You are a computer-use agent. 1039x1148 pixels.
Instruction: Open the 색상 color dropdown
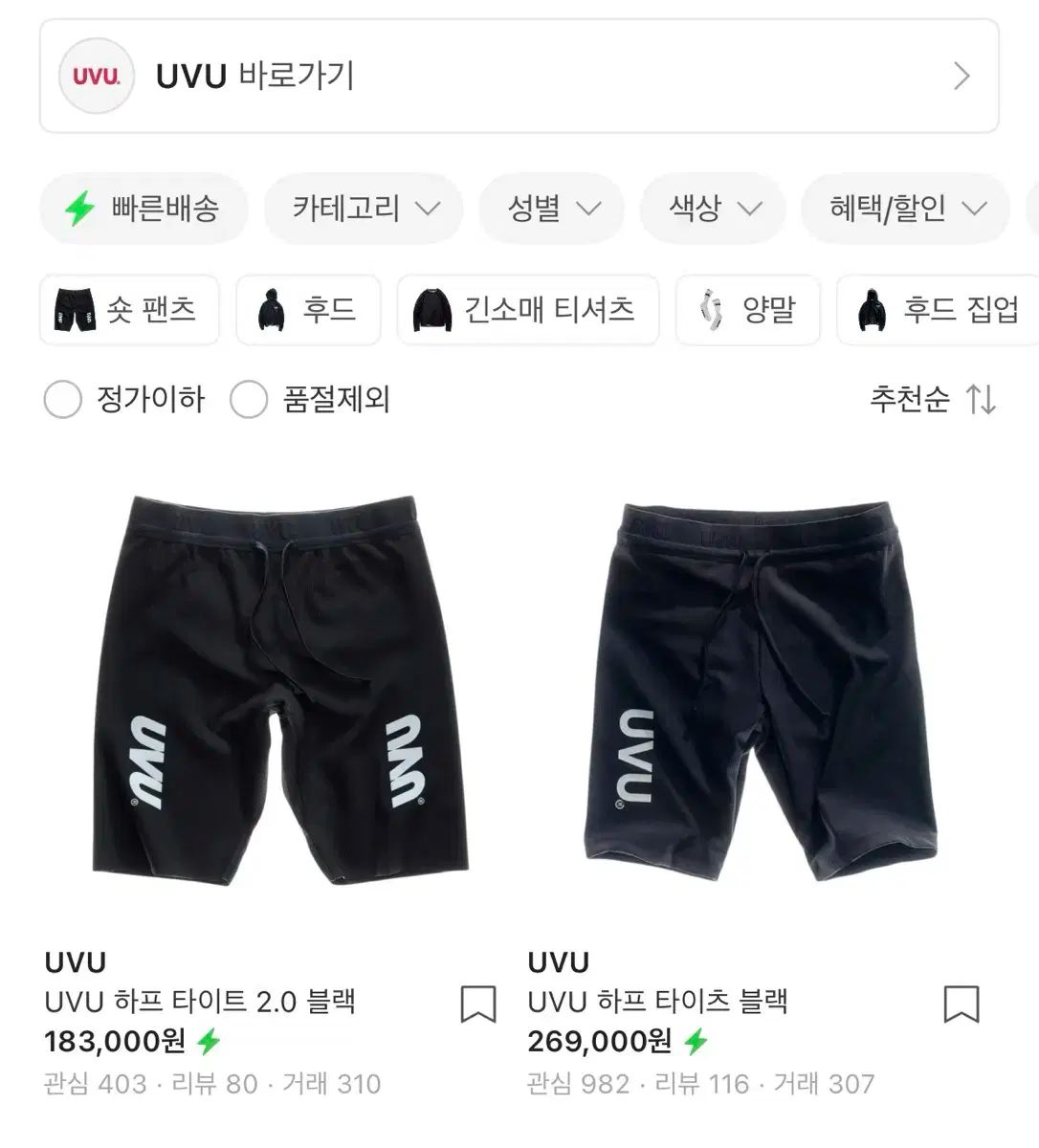(712, 209)
